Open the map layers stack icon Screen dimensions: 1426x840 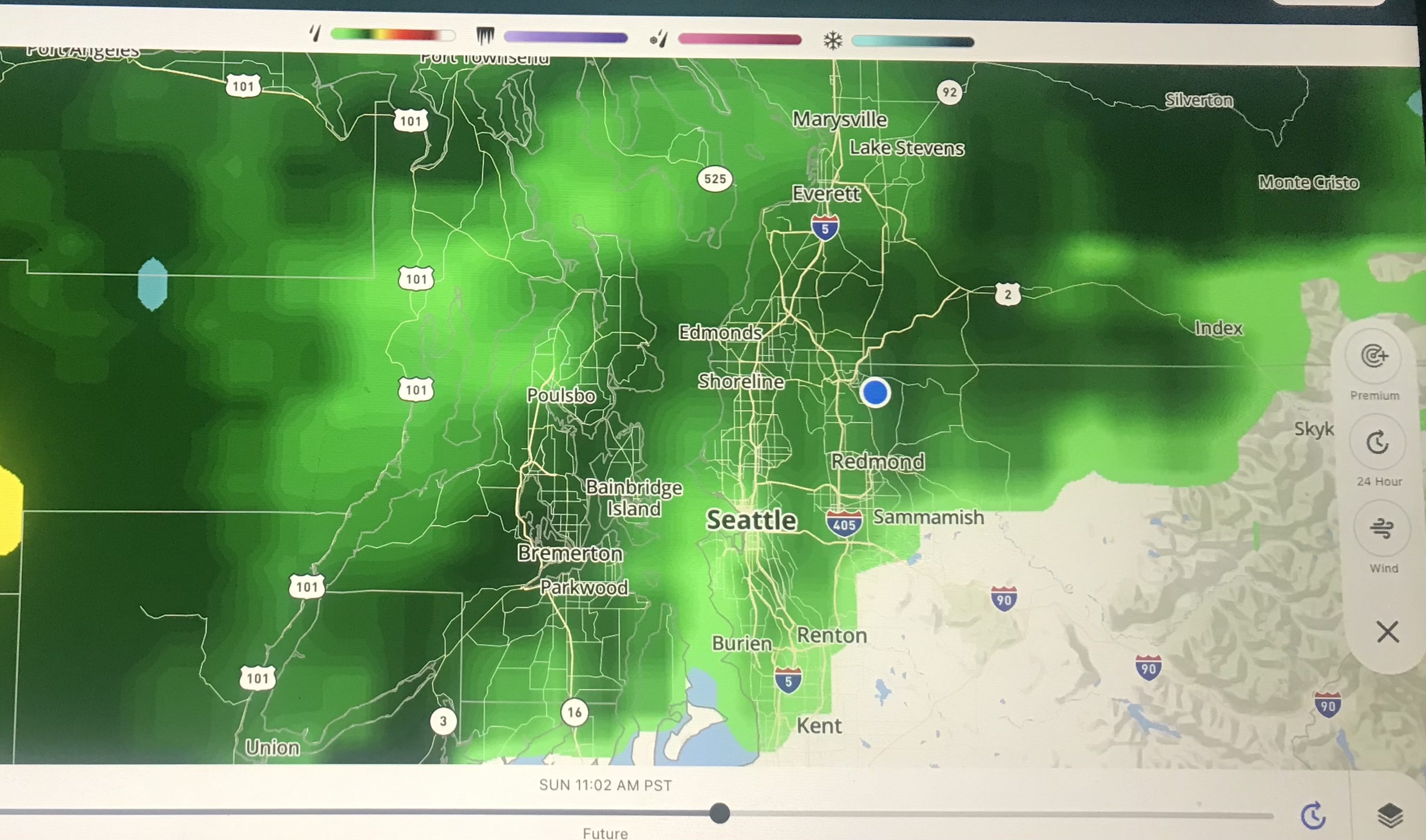1390,816
